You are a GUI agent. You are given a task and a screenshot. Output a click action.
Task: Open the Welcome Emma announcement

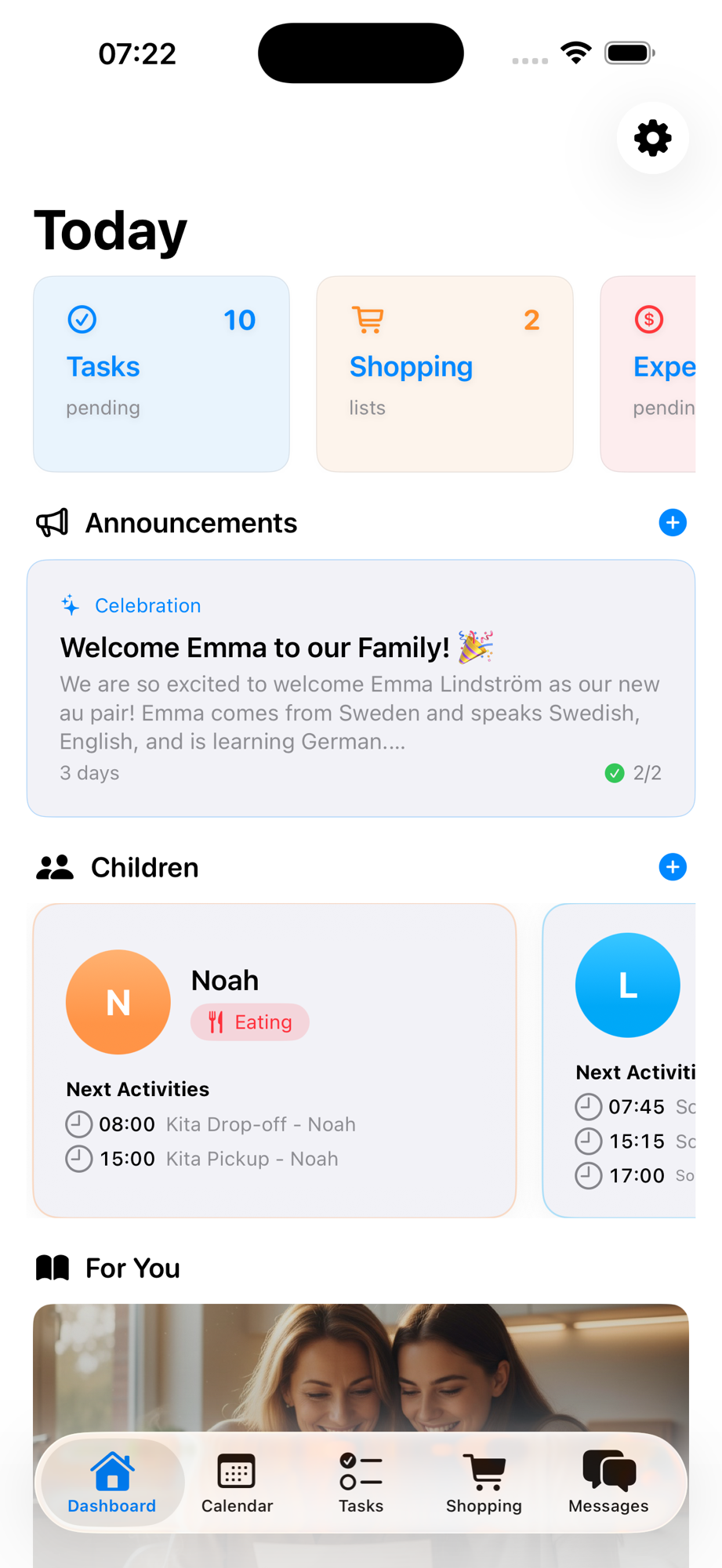pos(361,688)
